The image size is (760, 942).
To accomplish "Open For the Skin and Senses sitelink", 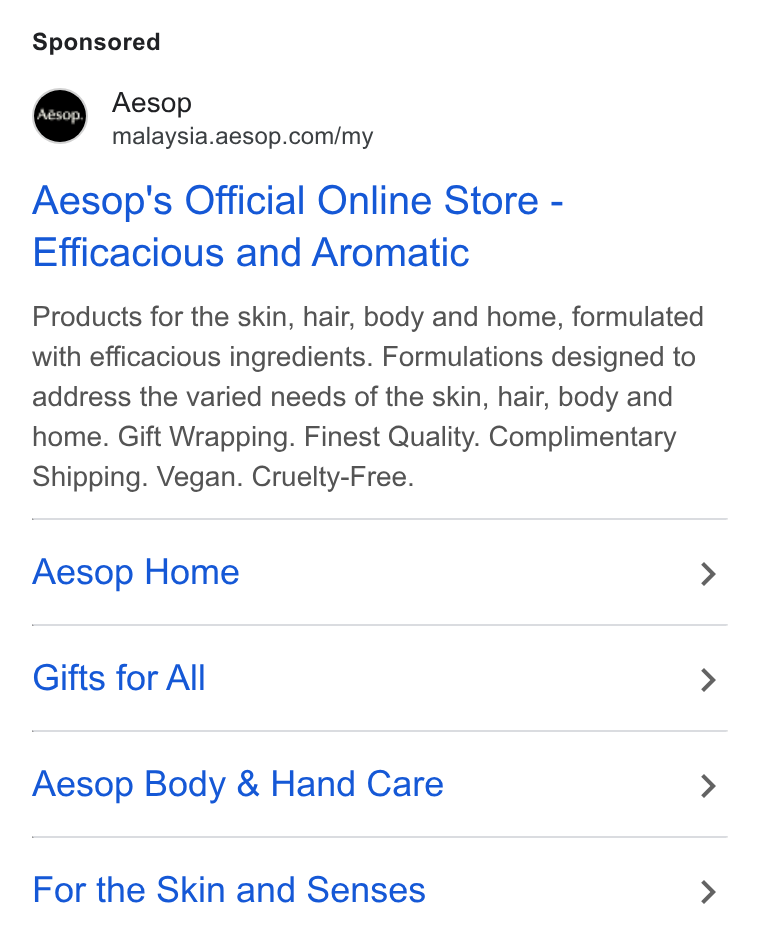I will click(380, 890).
